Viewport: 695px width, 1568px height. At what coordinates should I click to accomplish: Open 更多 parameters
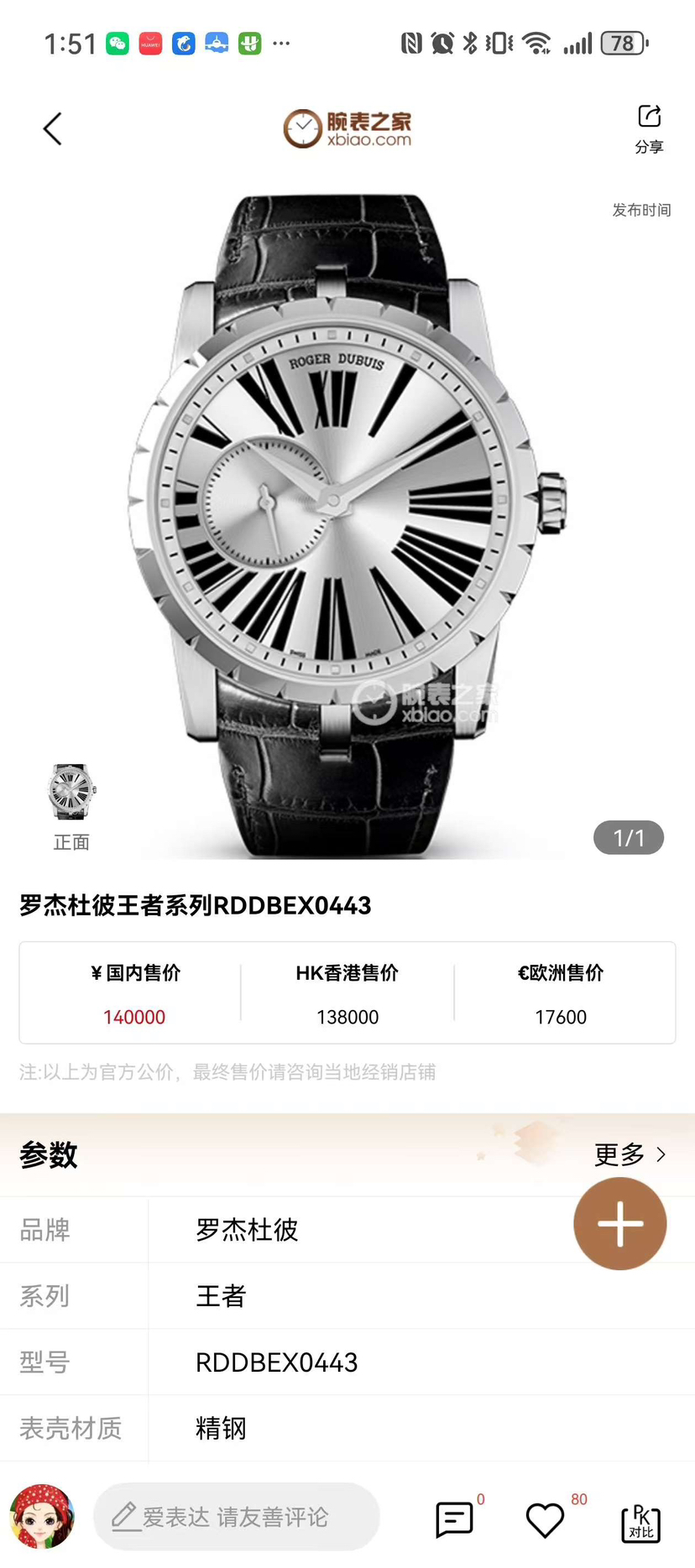[630, 1154]
